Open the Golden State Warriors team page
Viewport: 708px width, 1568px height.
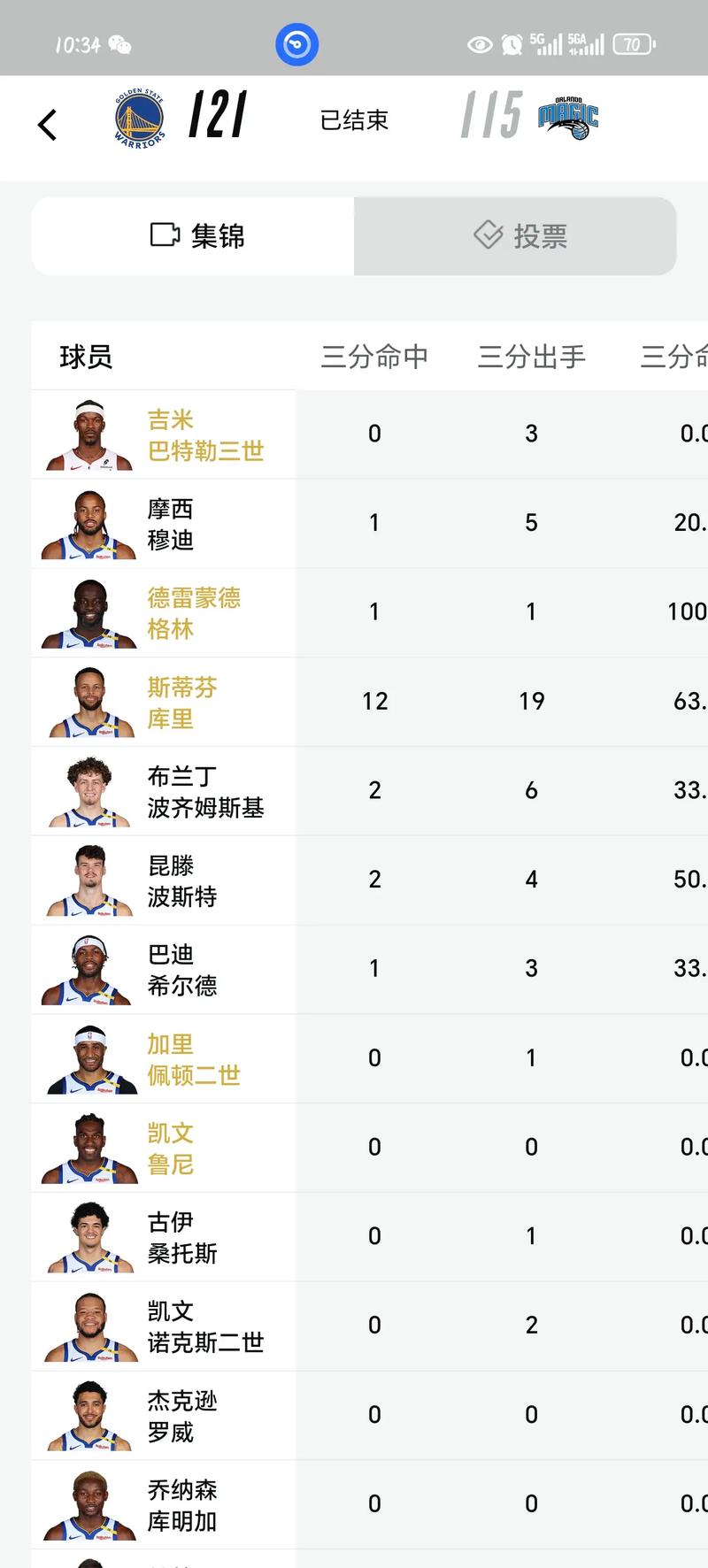(x=140, y=118)
